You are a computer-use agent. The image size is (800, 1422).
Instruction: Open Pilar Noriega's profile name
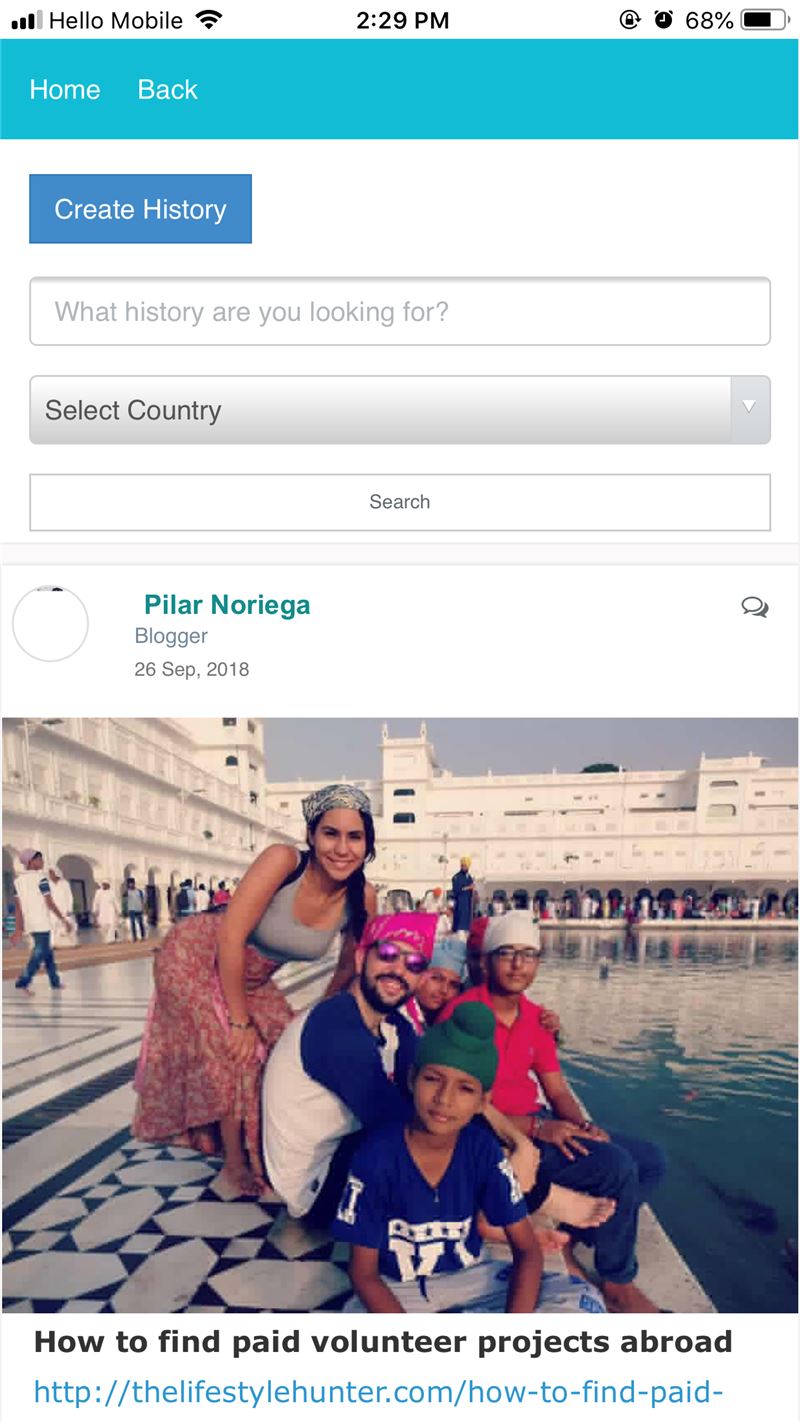pyautogui.click(x=227, y=604)
